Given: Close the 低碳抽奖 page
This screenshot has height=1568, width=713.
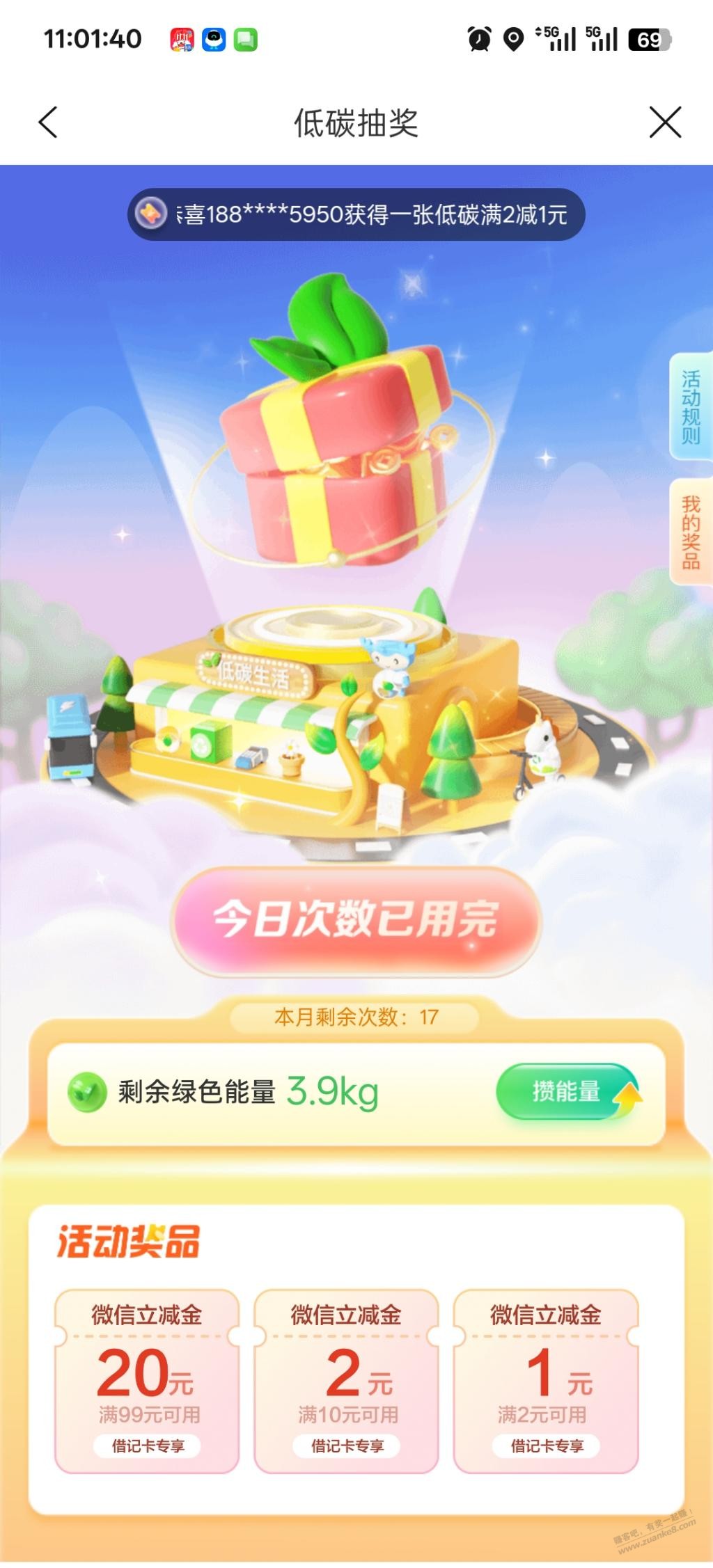Looking at the screenshot, I should [x=665, y=123].
